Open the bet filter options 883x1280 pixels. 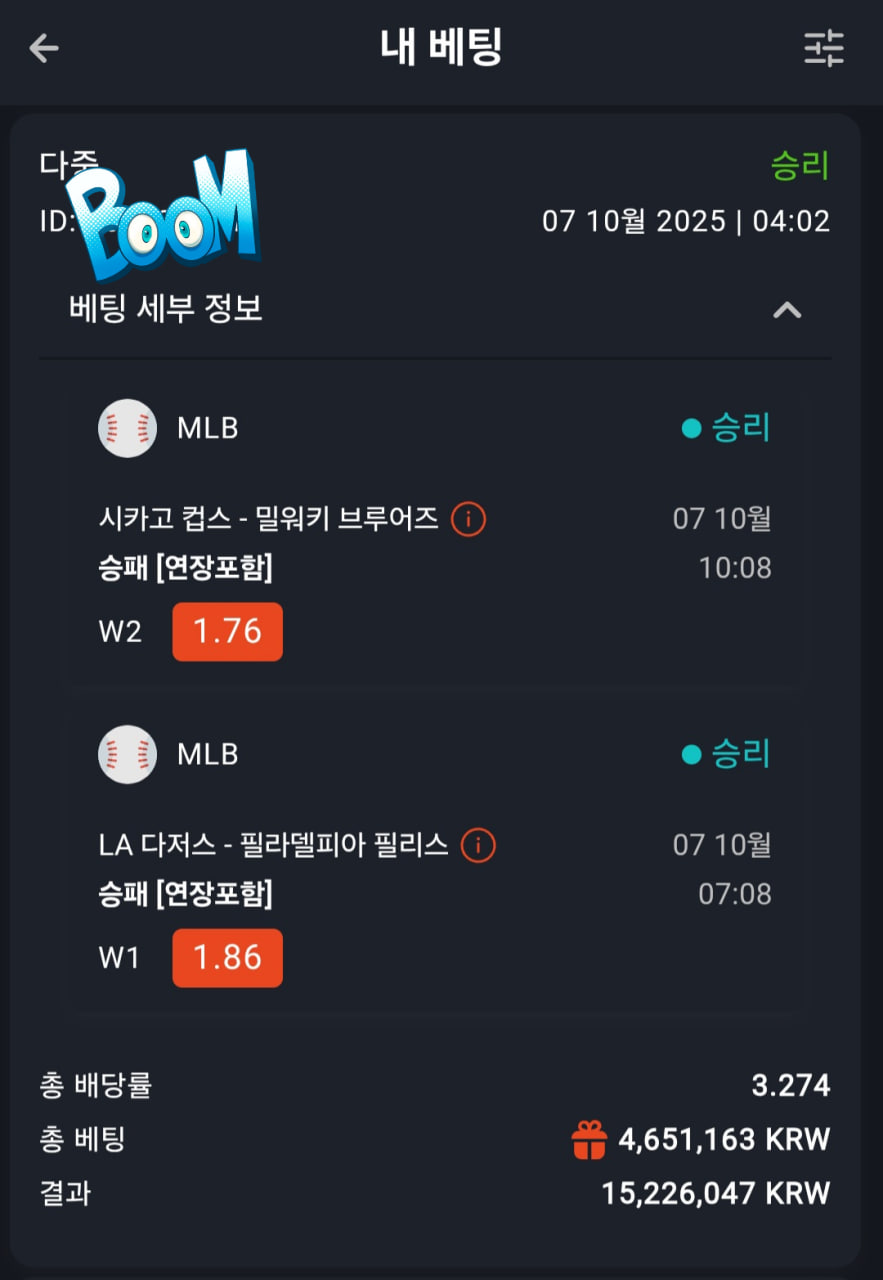pos(824,48)
